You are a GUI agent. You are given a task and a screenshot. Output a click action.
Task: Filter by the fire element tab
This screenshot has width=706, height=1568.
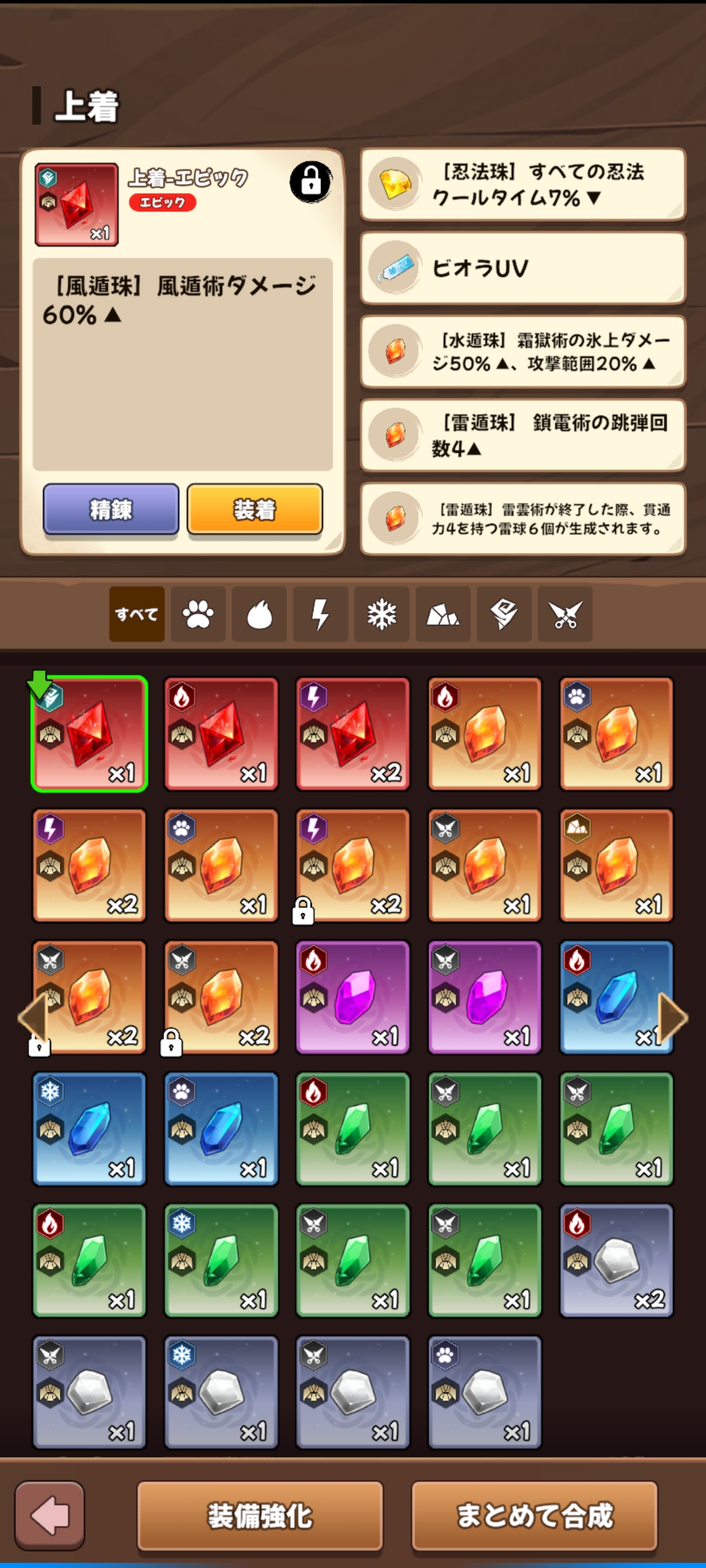[260, 614]
